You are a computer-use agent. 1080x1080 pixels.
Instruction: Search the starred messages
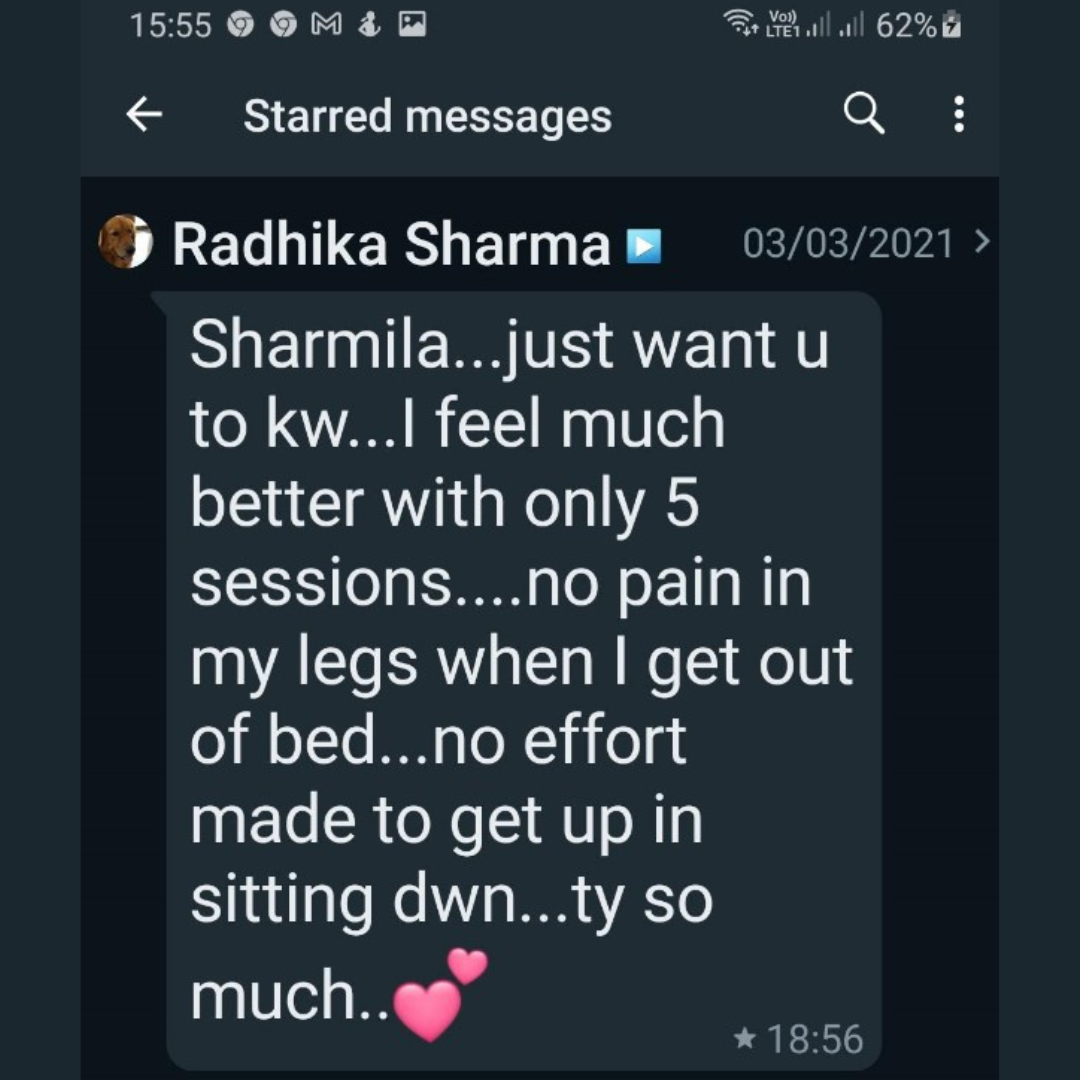tap(864, 116)
